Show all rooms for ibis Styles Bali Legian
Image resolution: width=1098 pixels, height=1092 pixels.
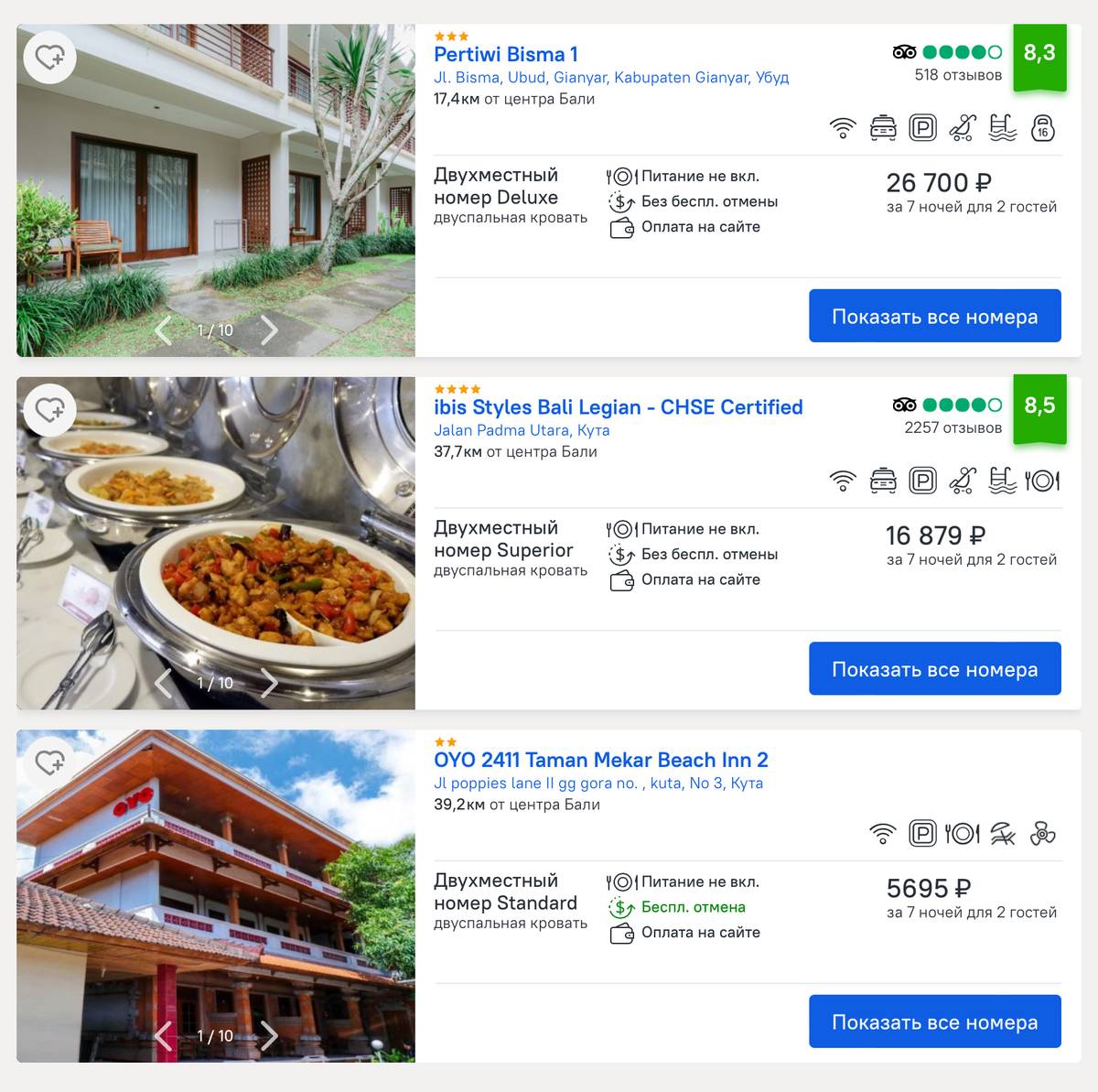pos(934,669)
